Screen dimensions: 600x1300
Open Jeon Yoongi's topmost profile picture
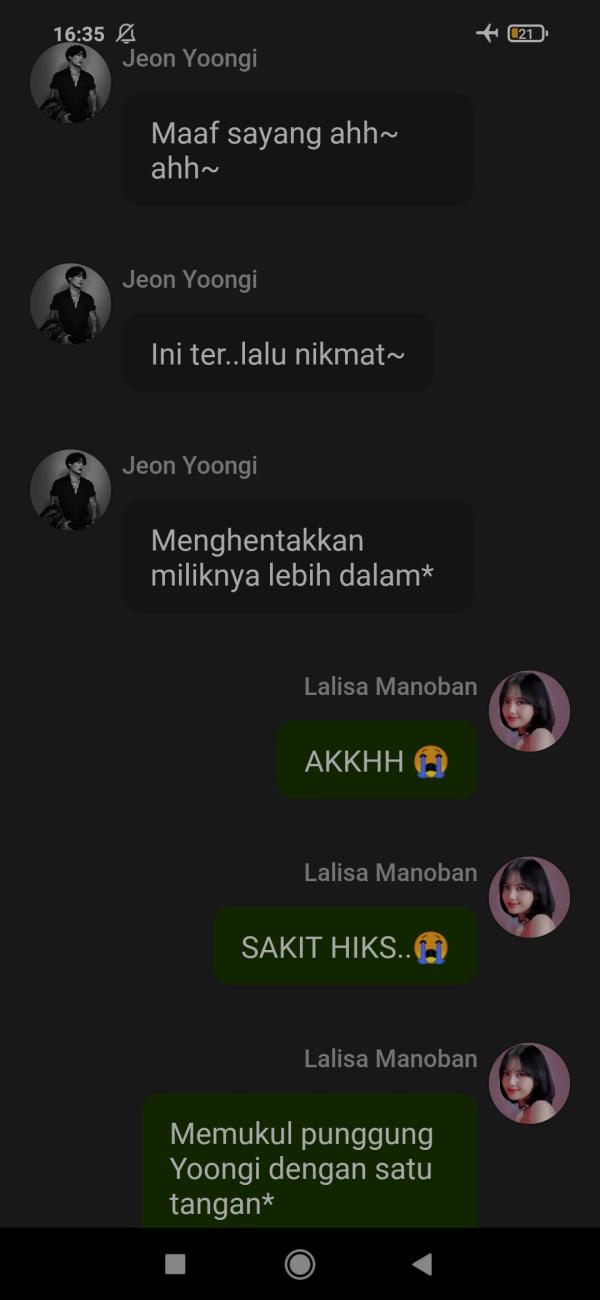point(70,83)
